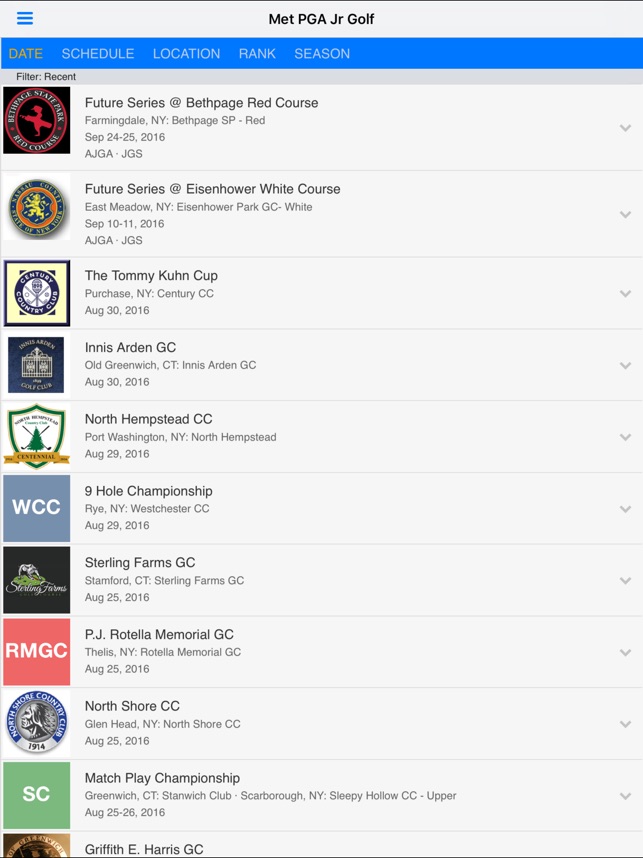Open the hamburger drawer menu
643x858 pixels.
(25, 19)
